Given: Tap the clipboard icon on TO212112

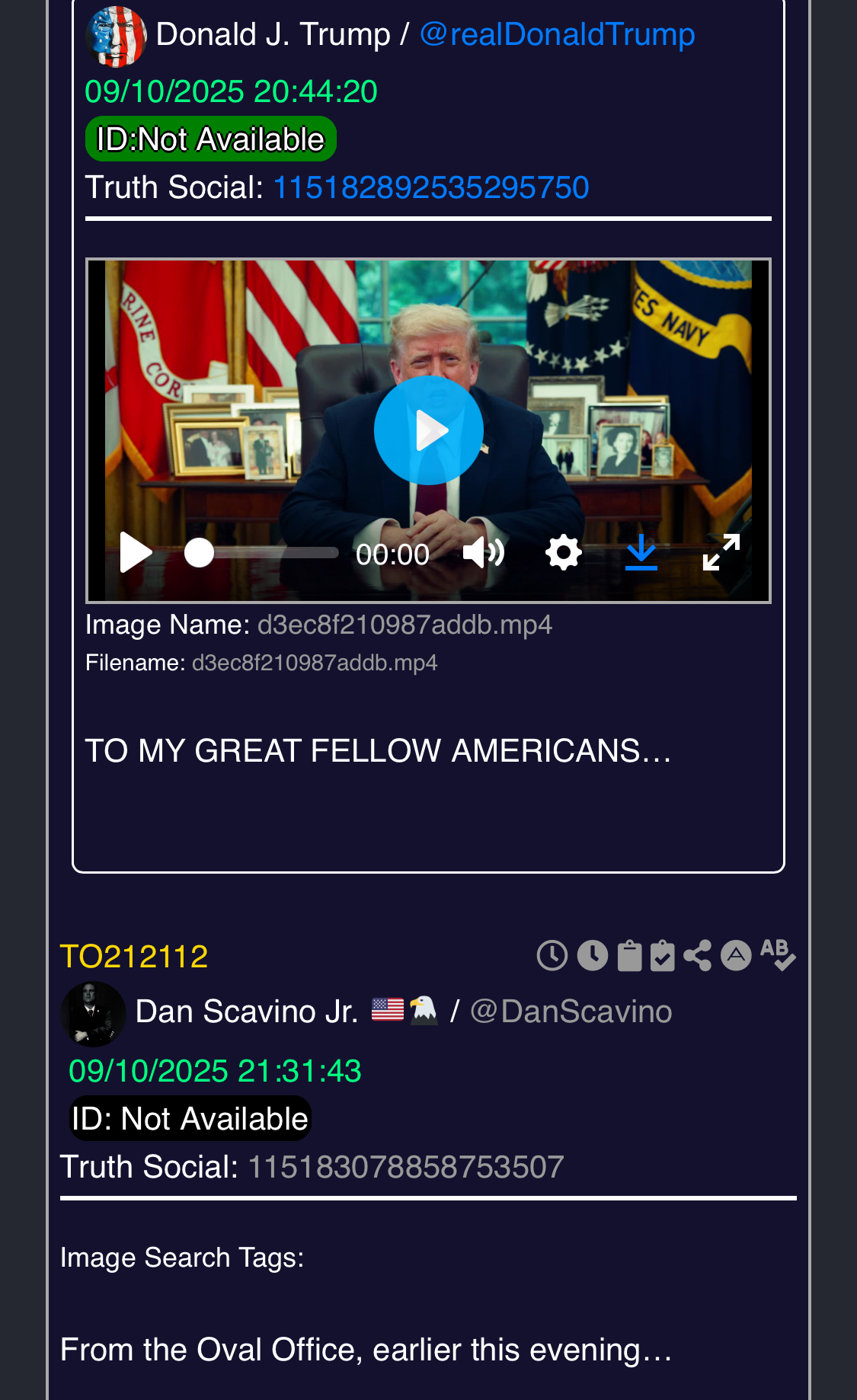Looking at the screenshot, I should pos(629,955).
